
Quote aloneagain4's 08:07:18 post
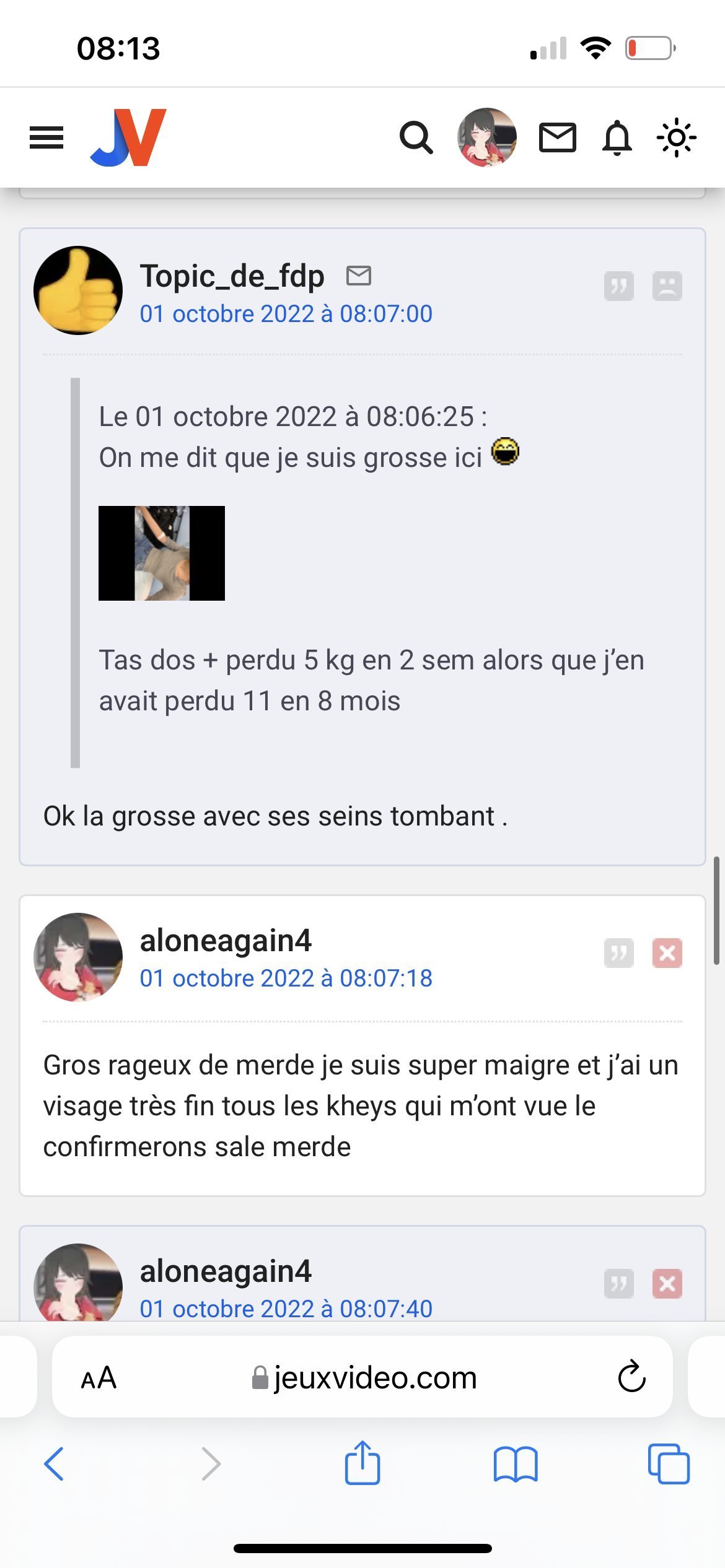619,953
